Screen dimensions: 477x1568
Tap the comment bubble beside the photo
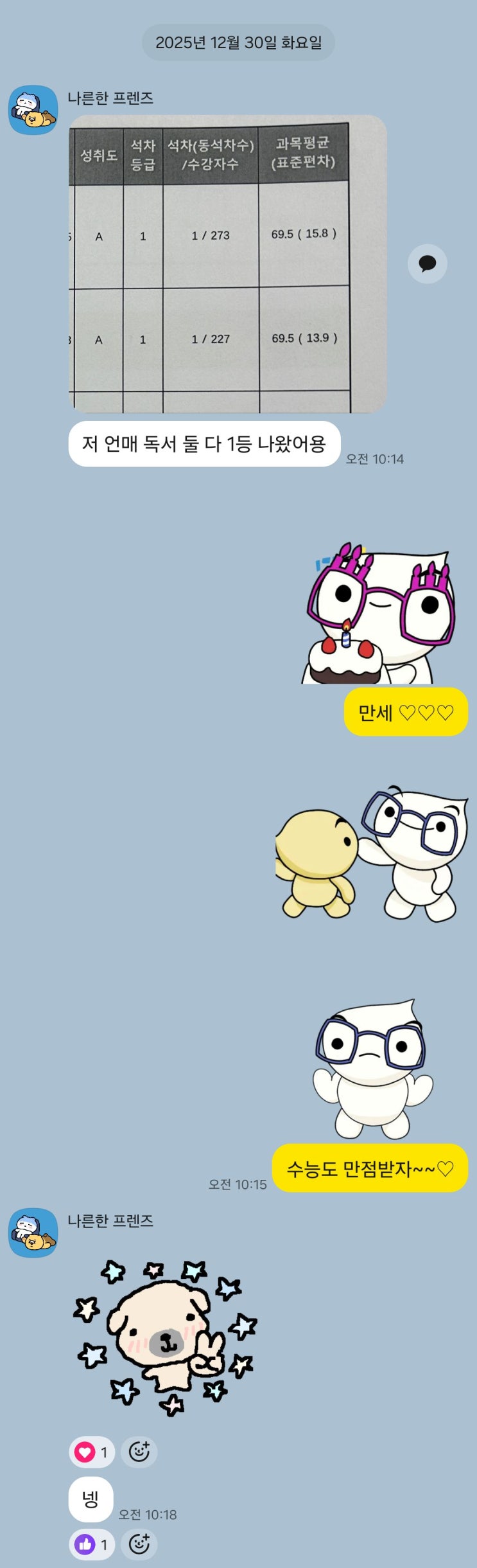pos(427,263)
